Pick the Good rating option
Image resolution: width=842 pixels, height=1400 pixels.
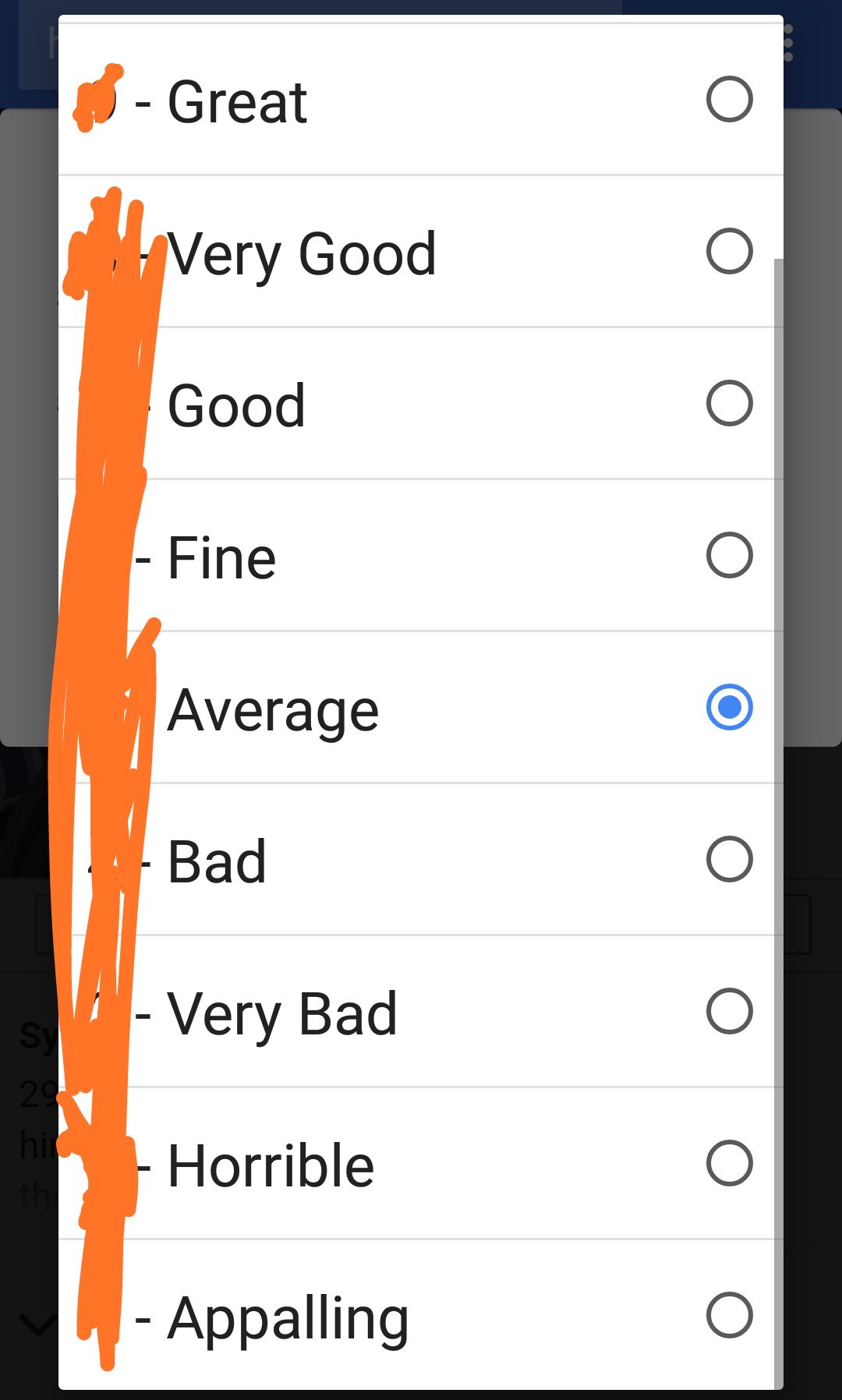729,404
